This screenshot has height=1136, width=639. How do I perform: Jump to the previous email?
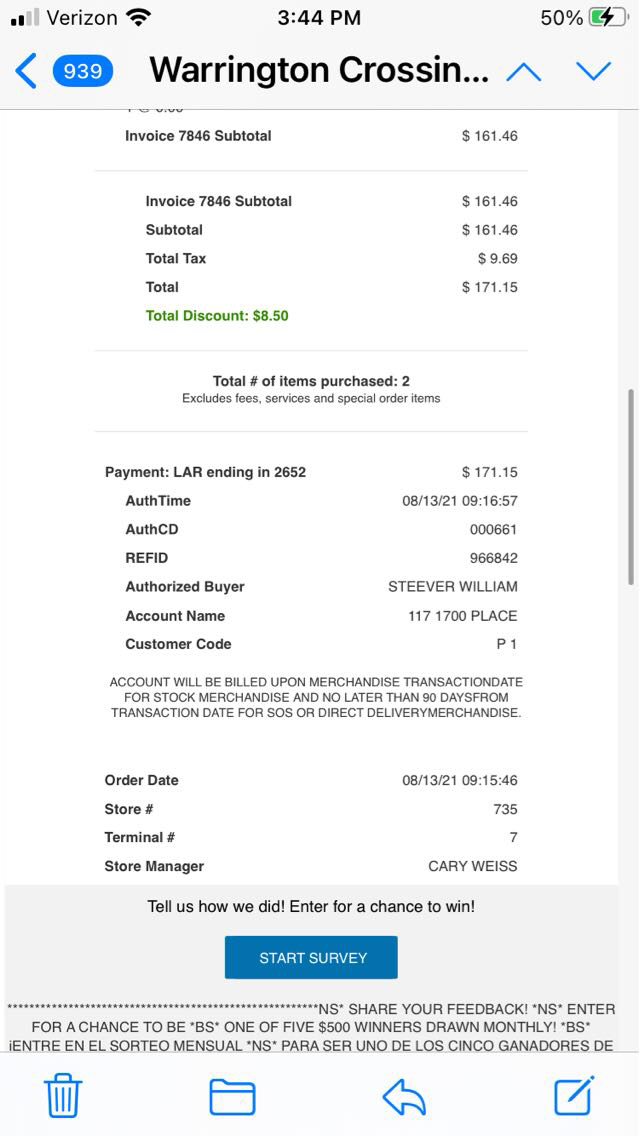(524, 71)
